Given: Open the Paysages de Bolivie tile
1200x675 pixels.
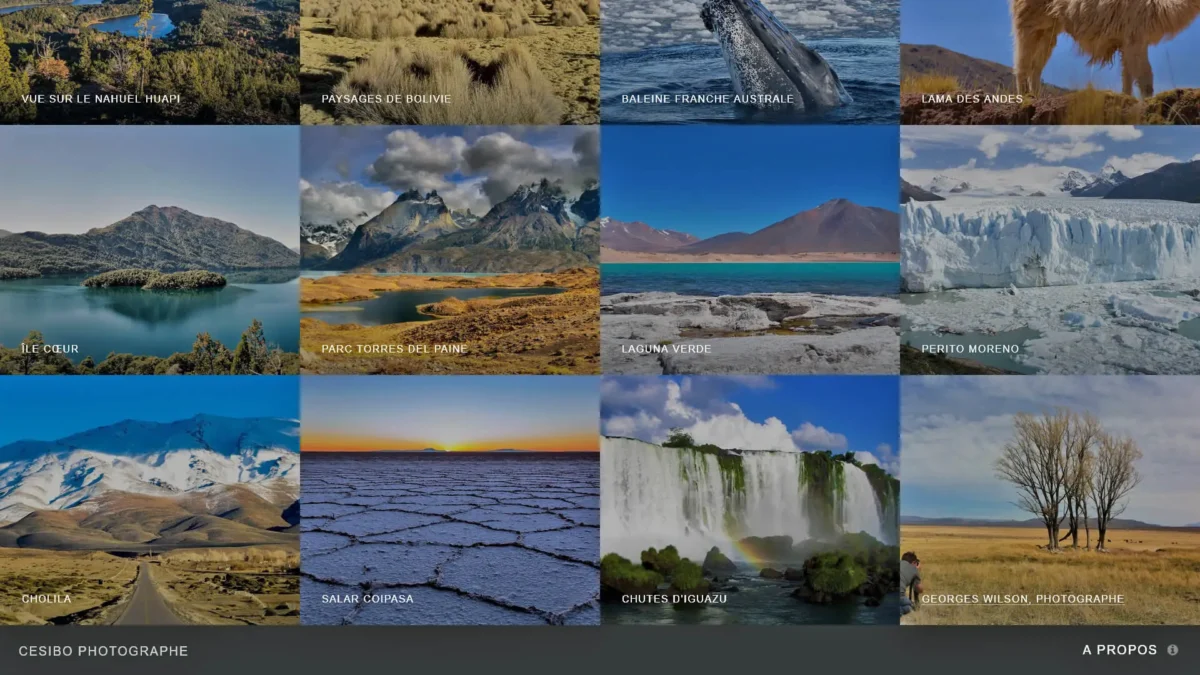Looking at the screenshot, I should 450,60.
